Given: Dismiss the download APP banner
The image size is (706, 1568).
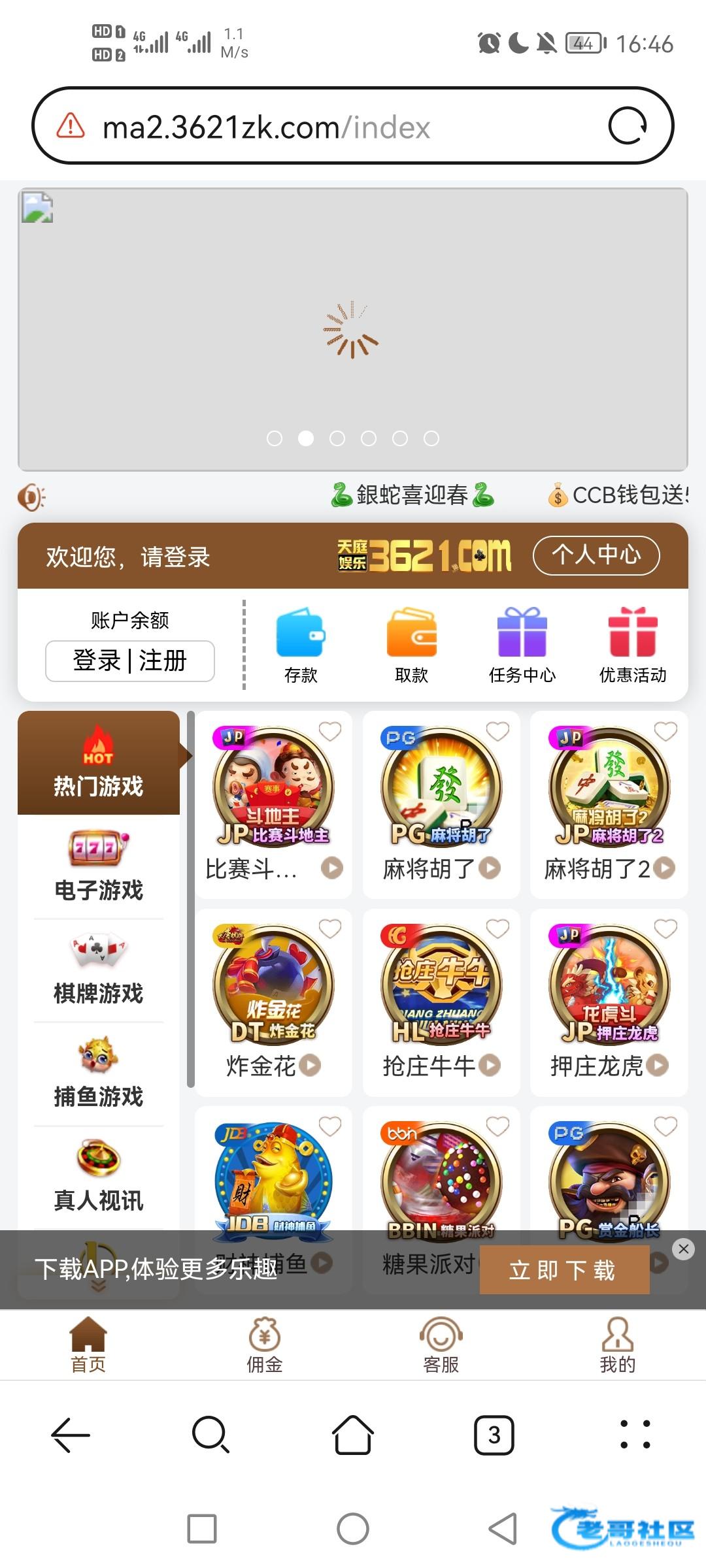Looking at the screenshot, I should click(683, 1249).
